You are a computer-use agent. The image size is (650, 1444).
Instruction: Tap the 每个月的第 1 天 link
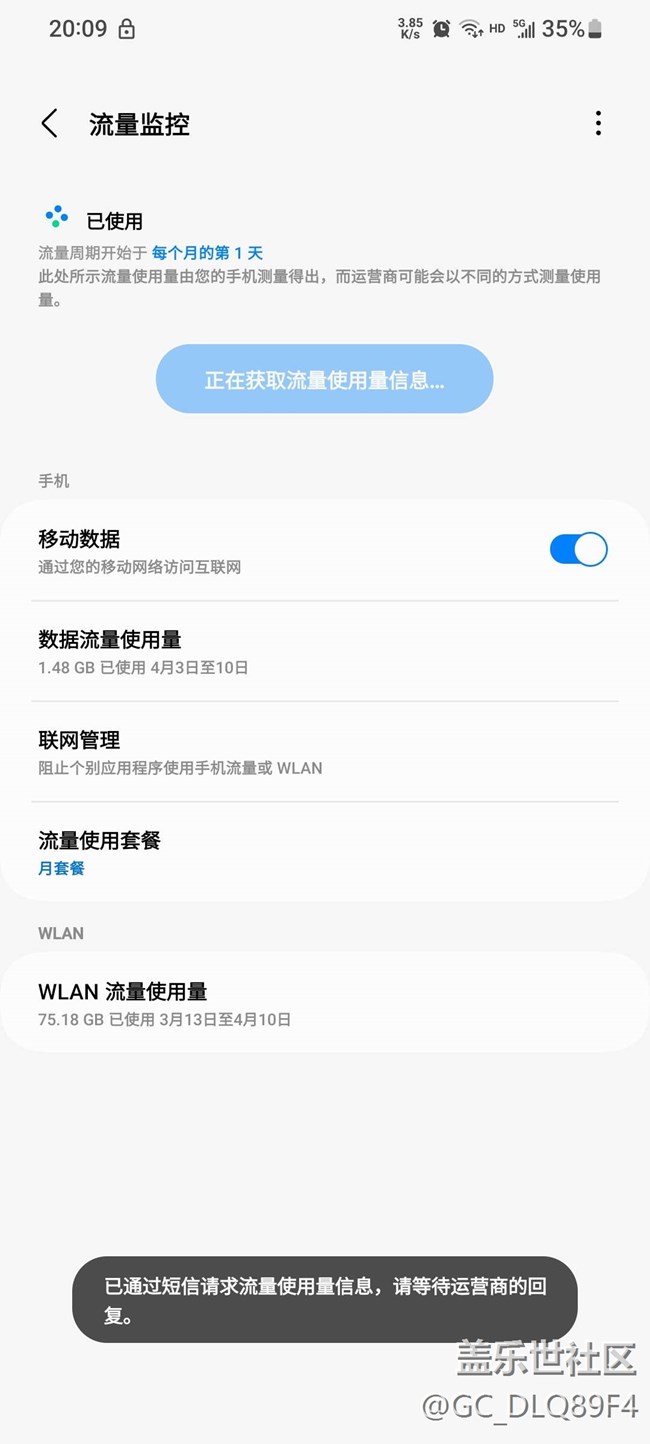(207, 253)
